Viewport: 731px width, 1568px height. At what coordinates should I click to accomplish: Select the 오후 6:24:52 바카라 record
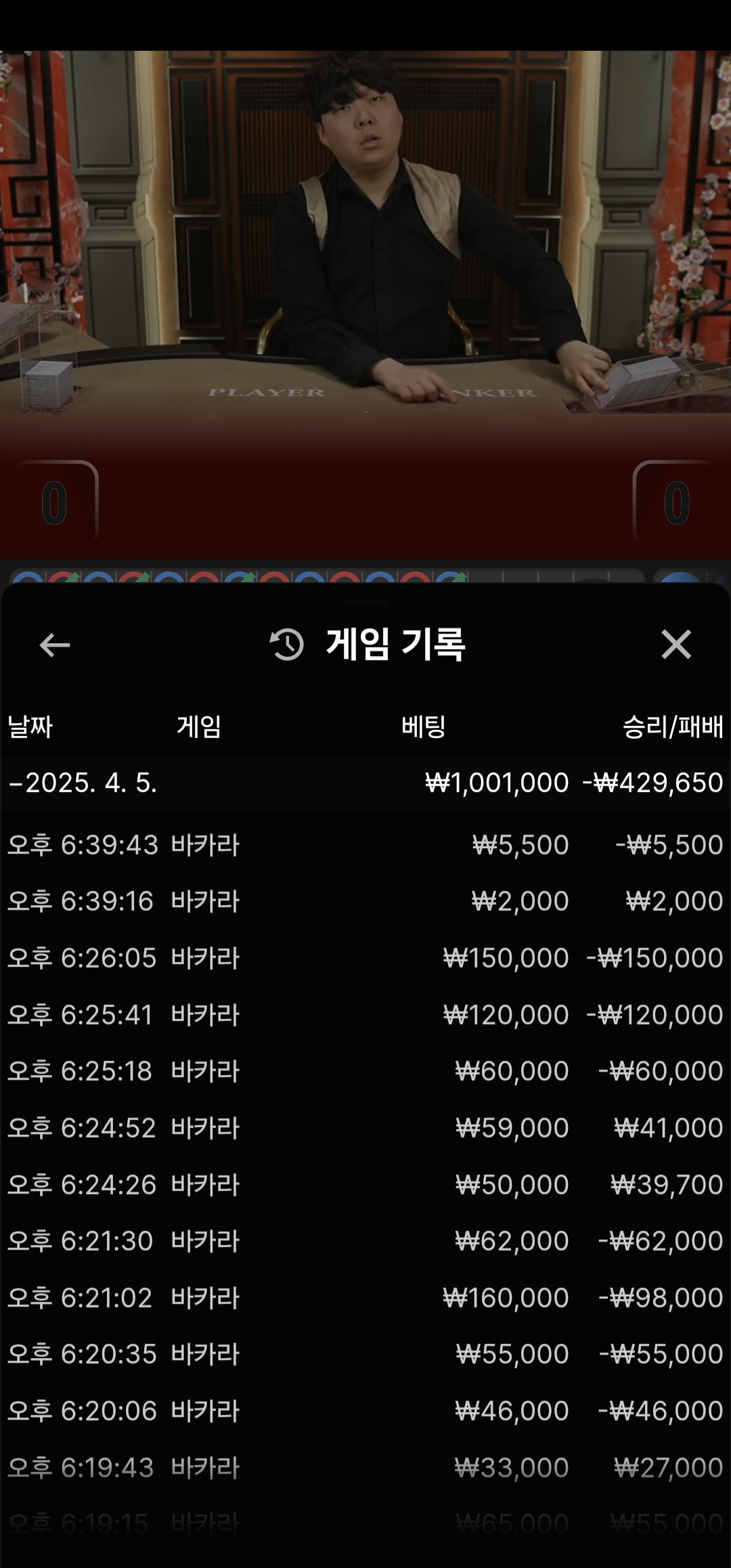(365, 1128)
